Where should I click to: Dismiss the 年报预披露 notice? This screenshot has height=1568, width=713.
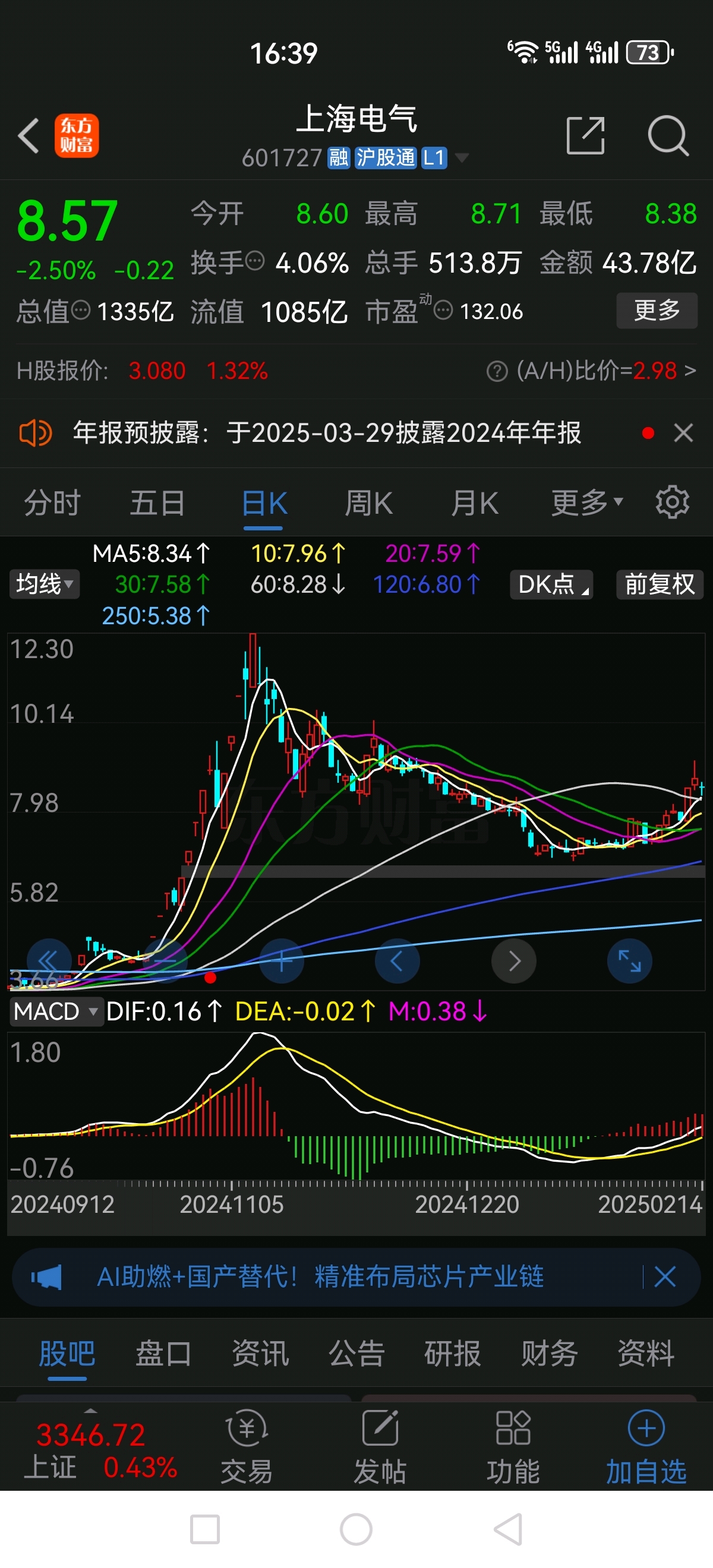point(684,433)
